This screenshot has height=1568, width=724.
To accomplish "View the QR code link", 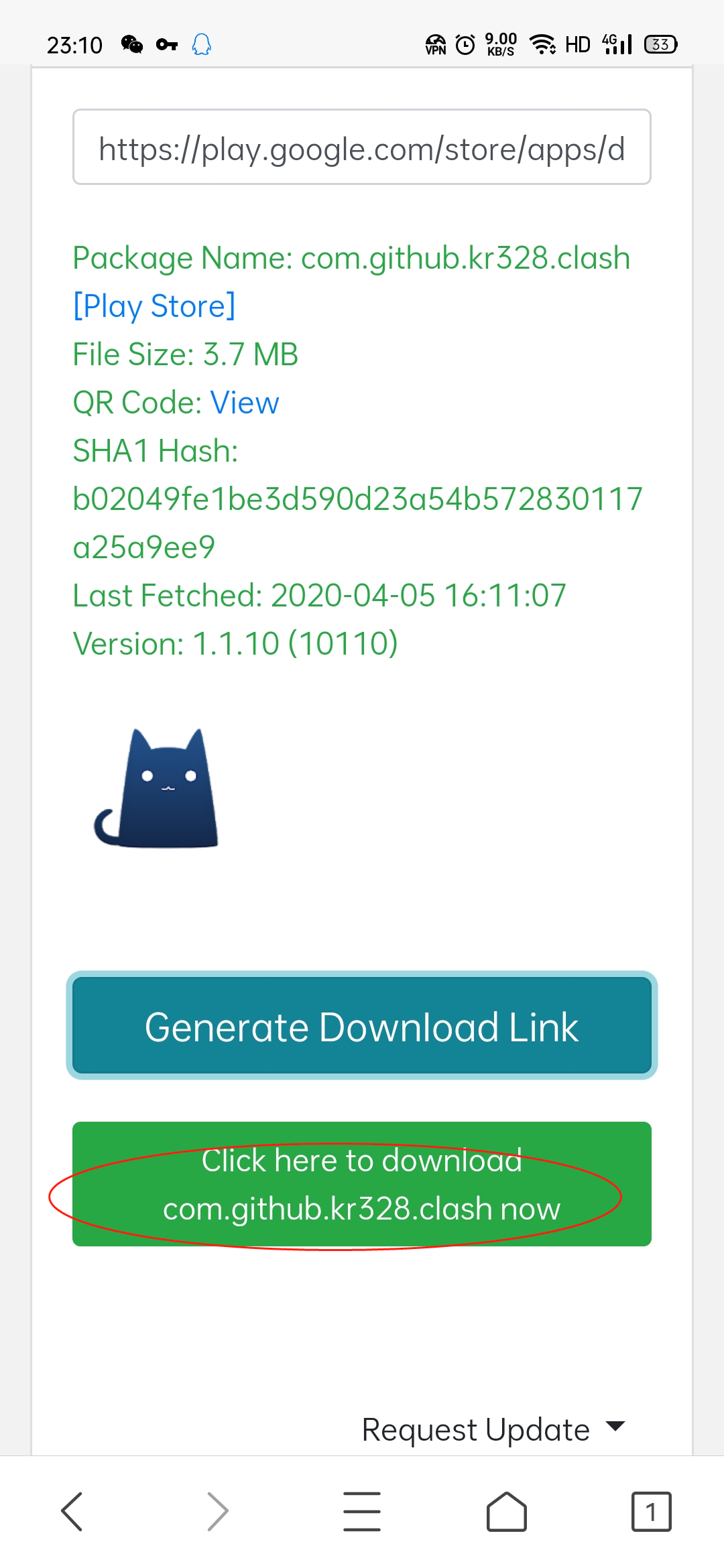I will click(x=244, y=403).
